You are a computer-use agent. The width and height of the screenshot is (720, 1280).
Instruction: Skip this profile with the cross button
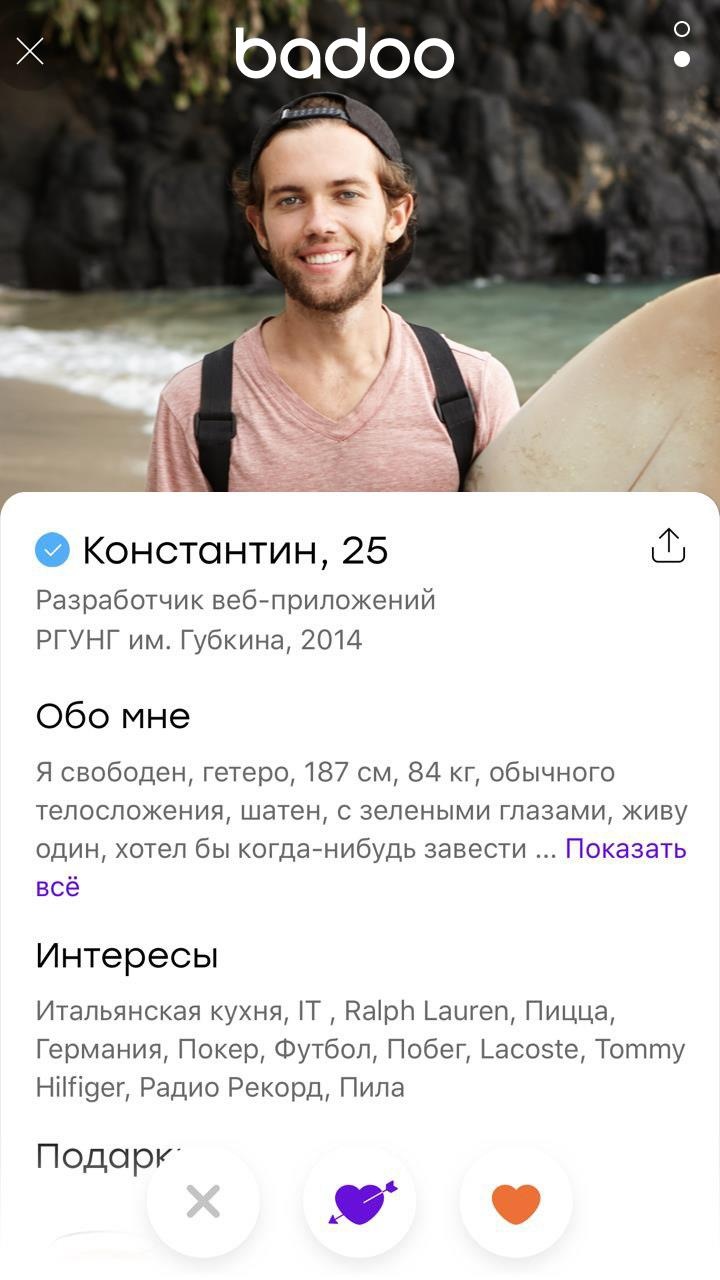pyautogui.click(x=203, y=1202)
